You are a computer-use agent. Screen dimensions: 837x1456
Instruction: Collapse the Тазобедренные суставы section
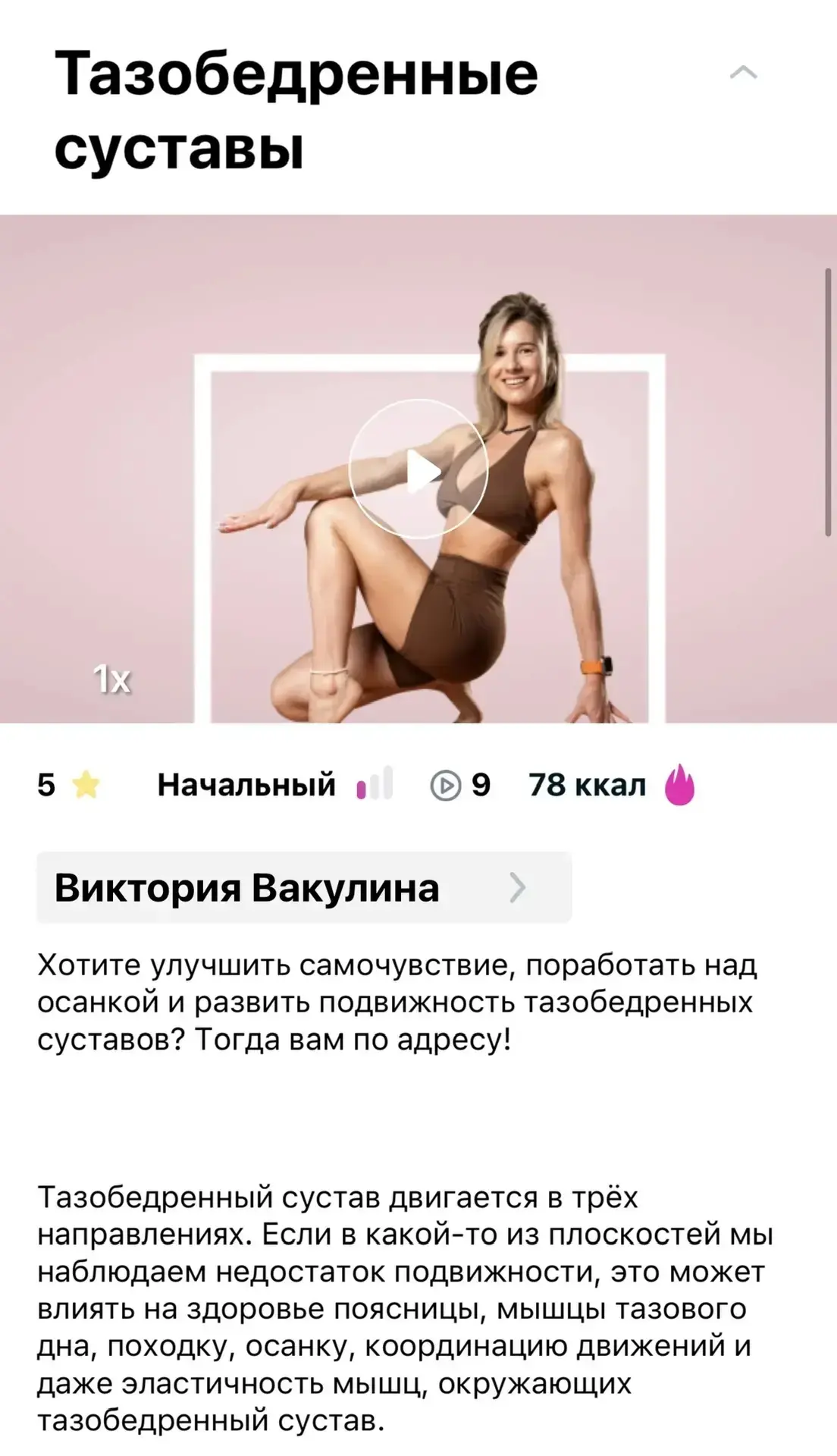pos(742,74)
